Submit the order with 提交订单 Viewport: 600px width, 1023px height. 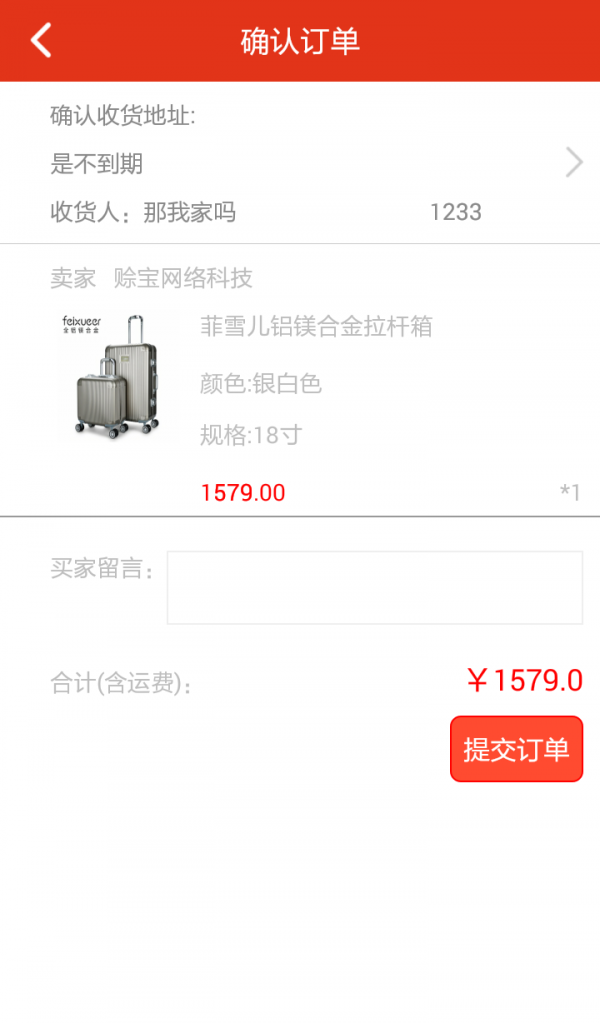(516, 749)
